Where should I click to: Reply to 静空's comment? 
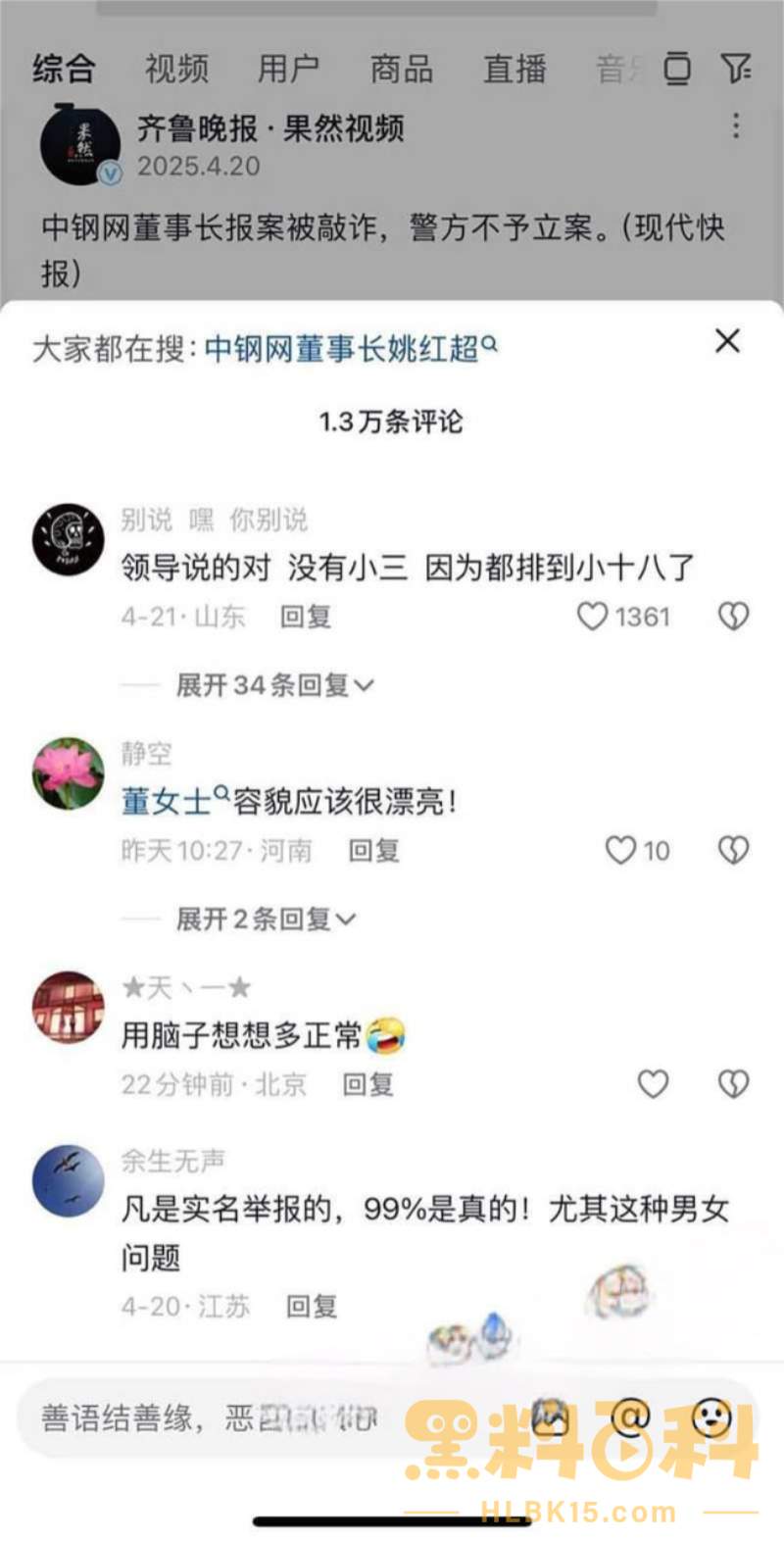click(373, 850)
